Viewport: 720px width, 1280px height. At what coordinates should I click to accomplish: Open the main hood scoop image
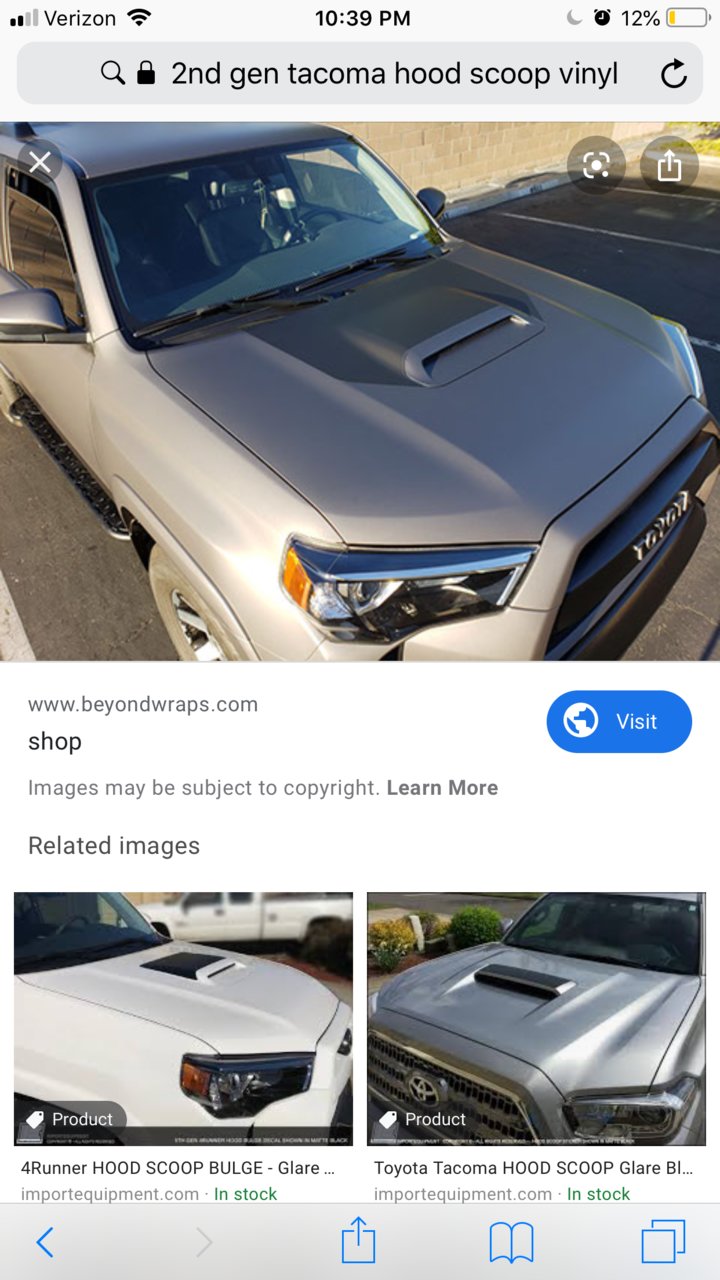coord(360,391)
